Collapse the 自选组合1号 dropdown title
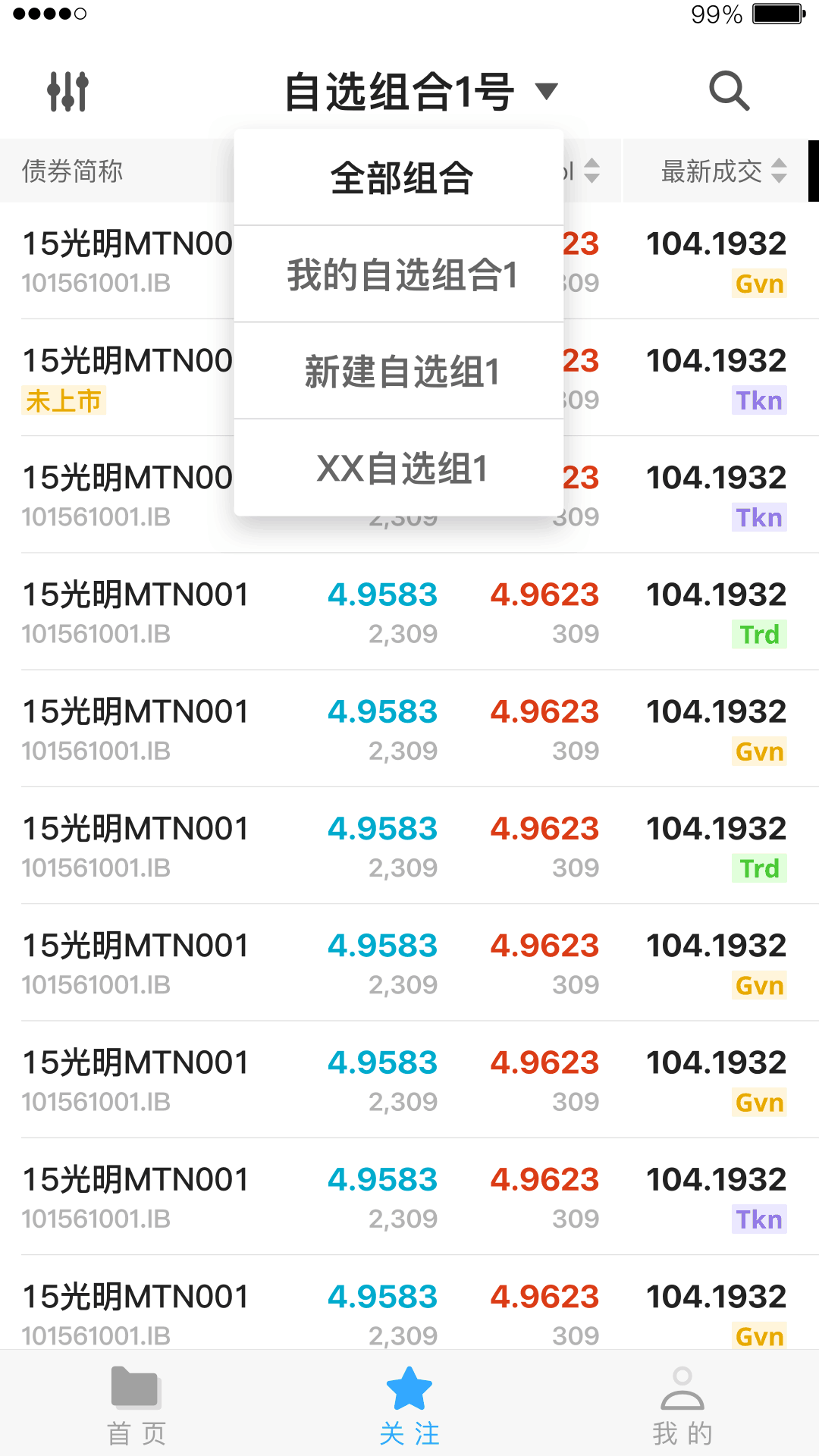819x1456 pixels. tap(421, 92)
